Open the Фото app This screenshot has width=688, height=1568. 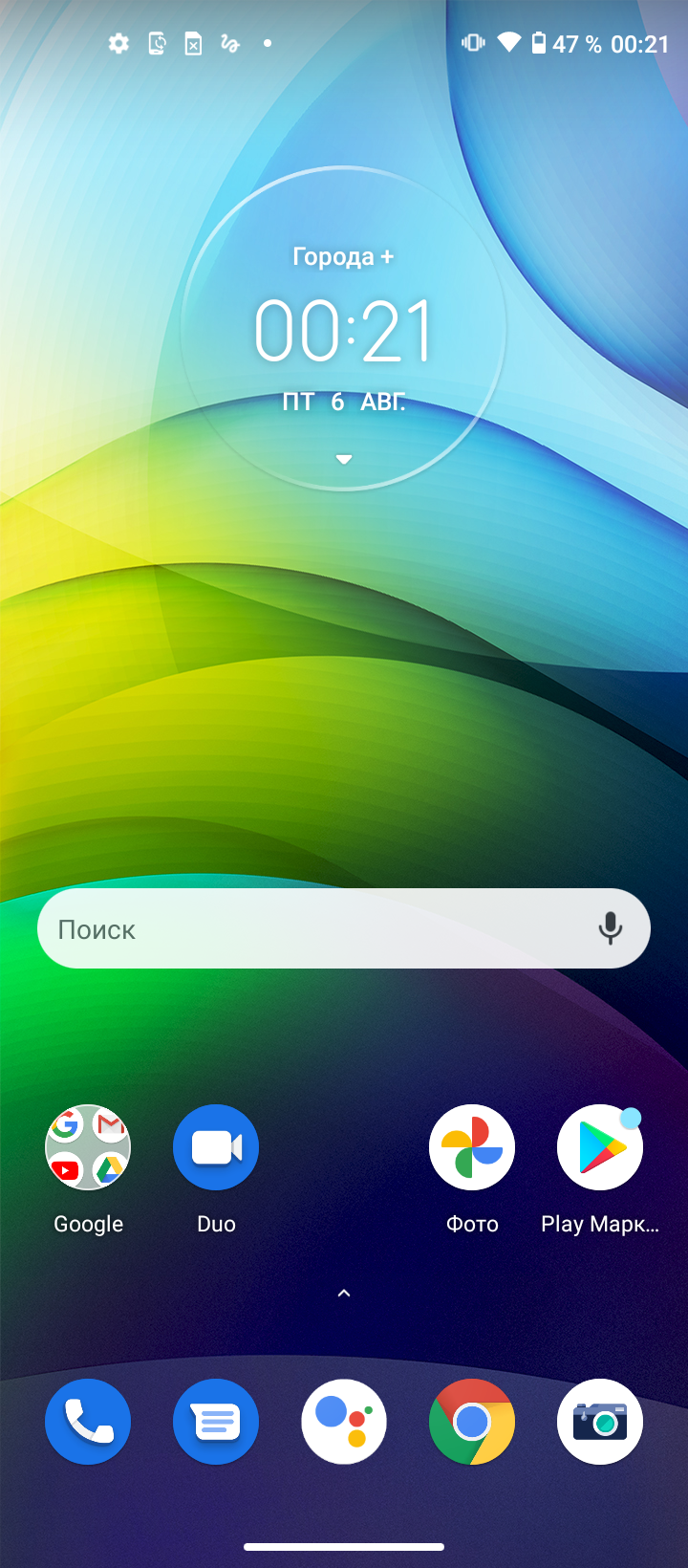[472, 1147]
